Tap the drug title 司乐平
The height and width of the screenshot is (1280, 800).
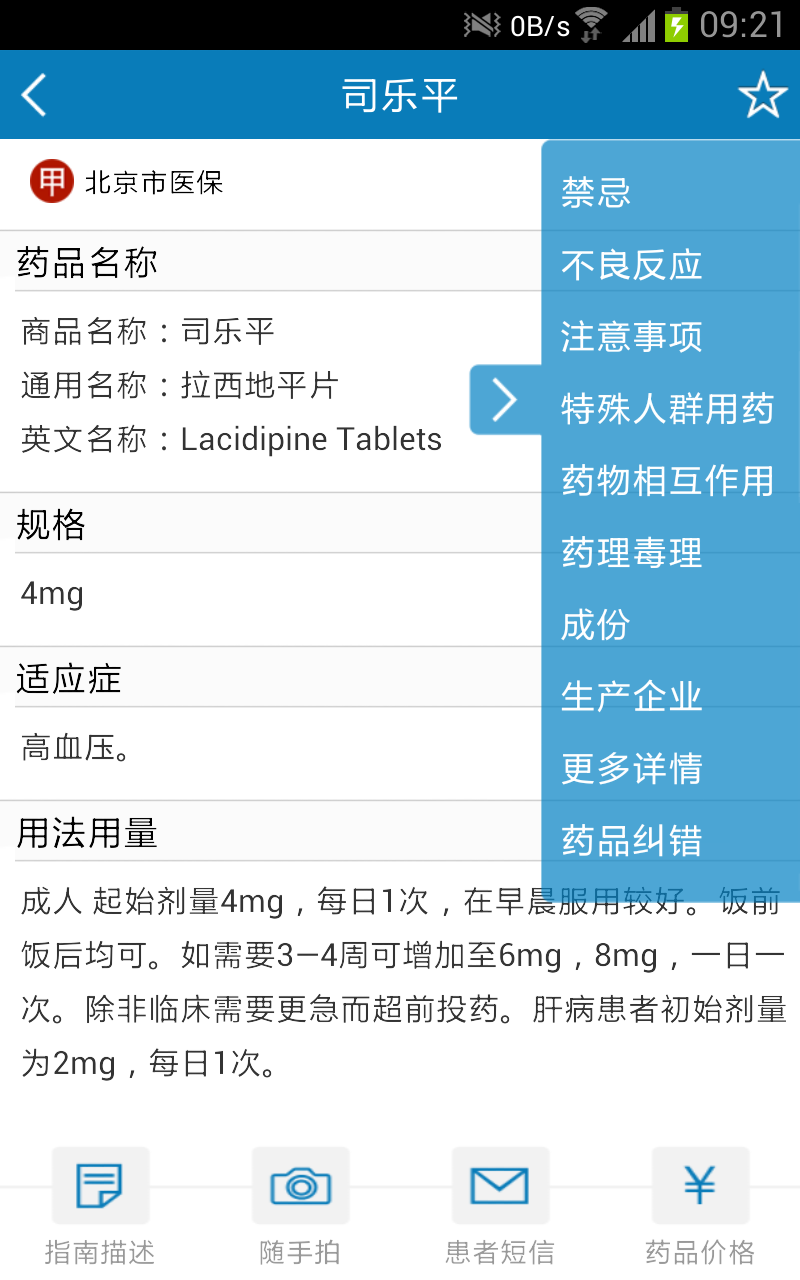pyautogui.click(x=398, y=94)
